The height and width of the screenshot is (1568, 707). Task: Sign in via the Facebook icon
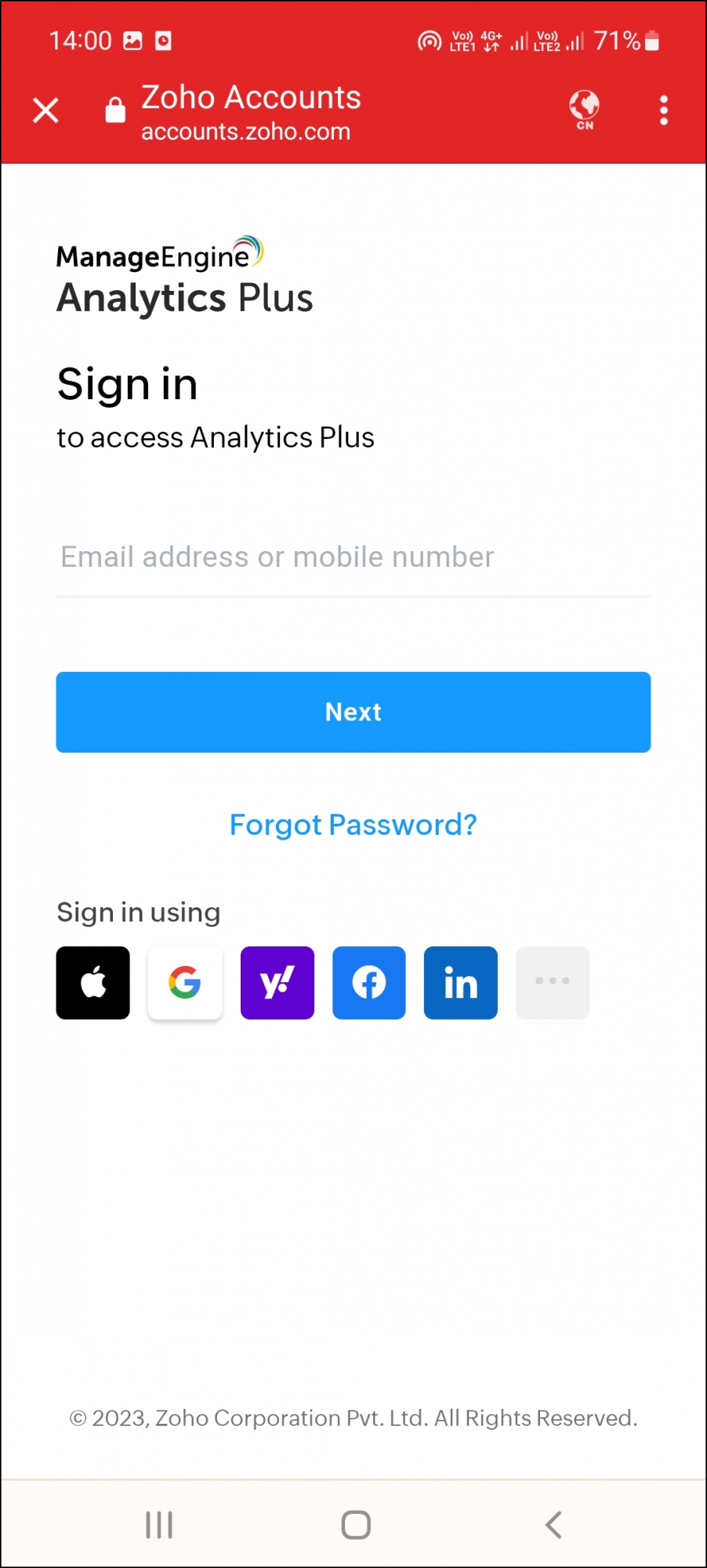click(x=368, y=982)
